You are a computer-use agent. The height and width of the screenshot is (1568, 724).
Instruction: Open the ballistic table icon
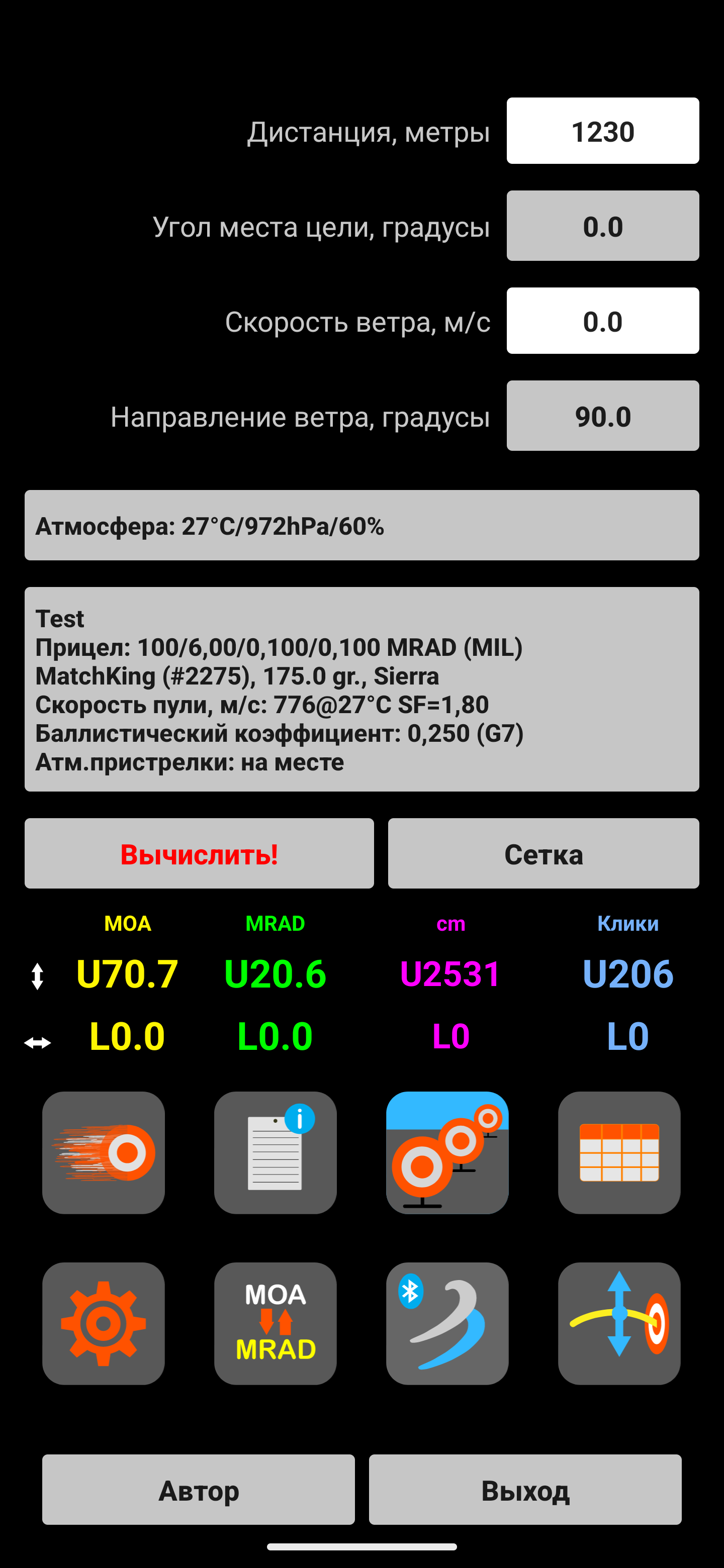[x=619, y=1152]
